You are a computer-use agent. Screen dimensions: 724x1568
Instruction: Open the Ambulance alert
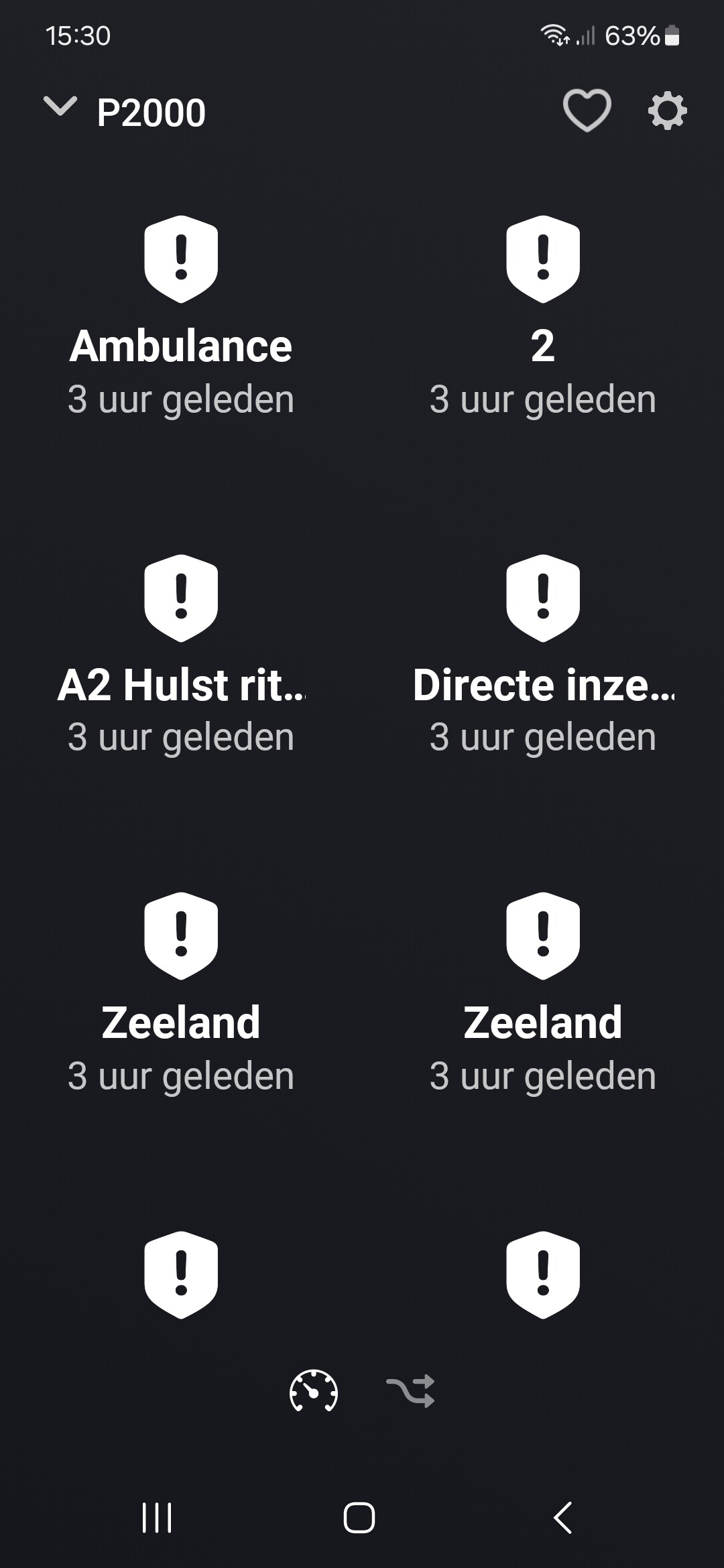181,315
